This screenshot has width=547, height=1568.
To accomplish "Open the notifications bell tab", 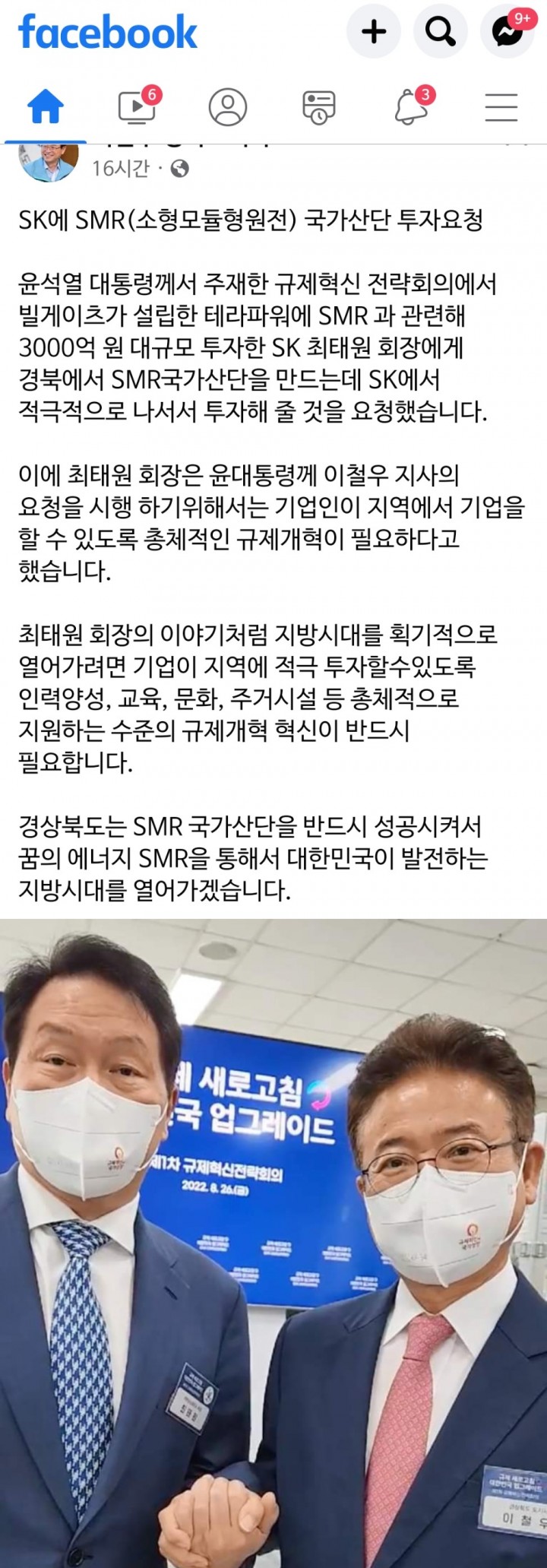I will click(411, 108).
